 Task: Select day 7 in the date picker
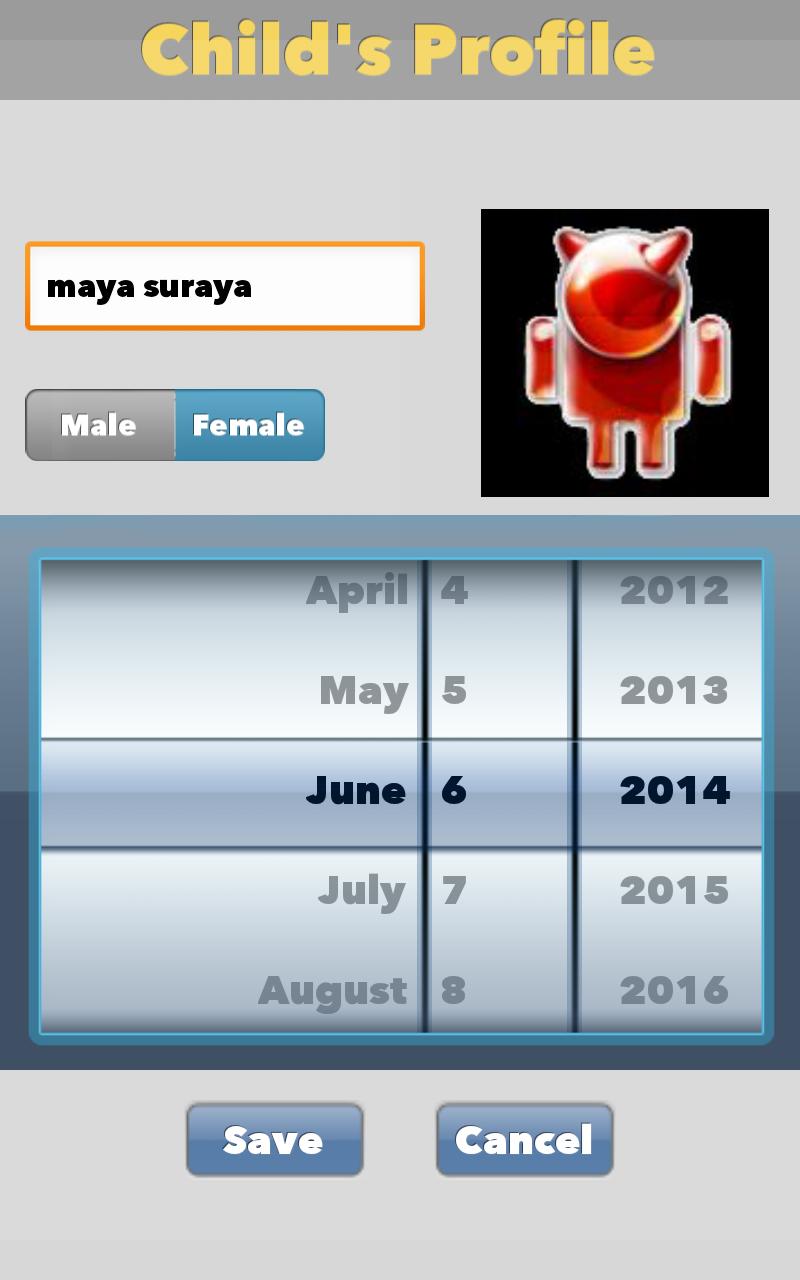[x=455, y=890]
